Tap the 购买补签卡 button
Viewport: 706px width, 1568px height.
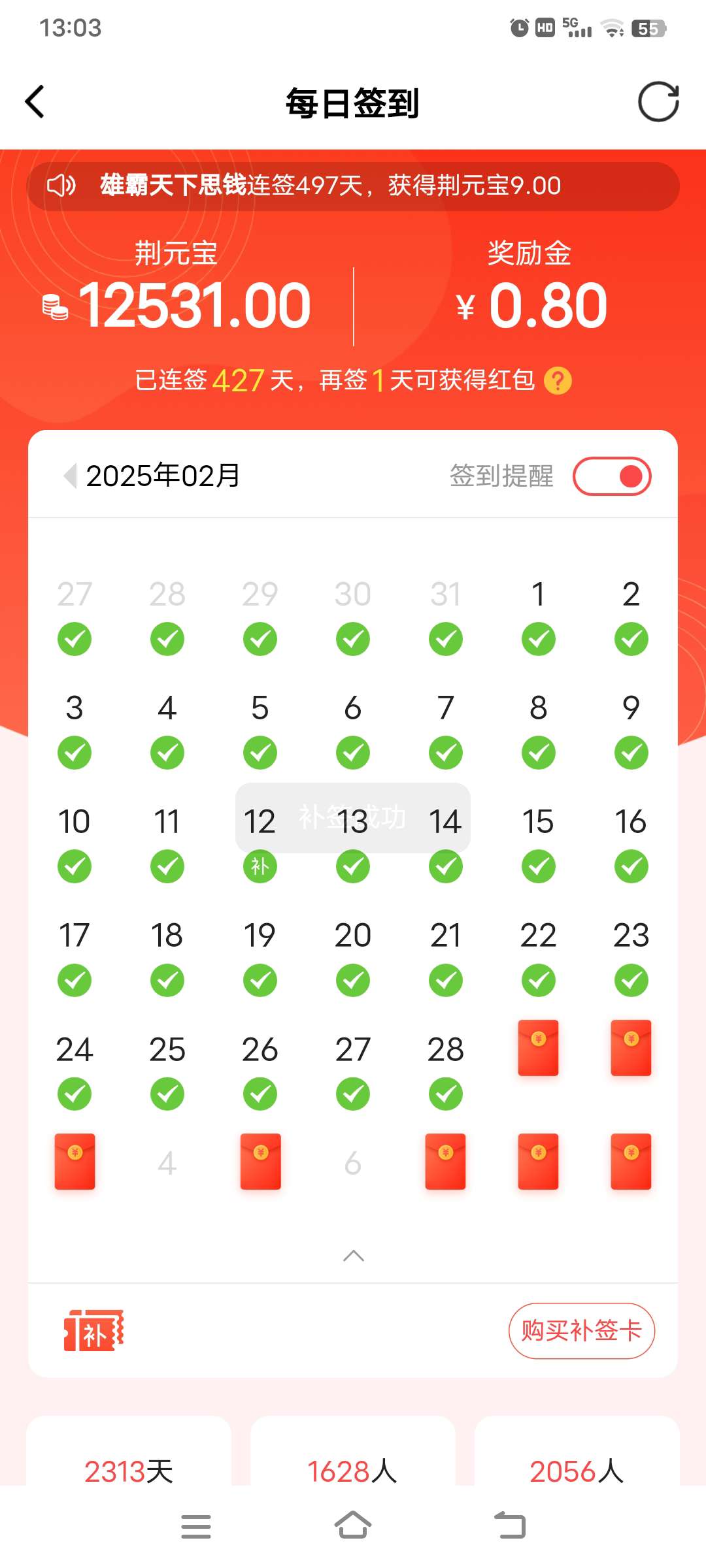click(x=581, y=1331)
